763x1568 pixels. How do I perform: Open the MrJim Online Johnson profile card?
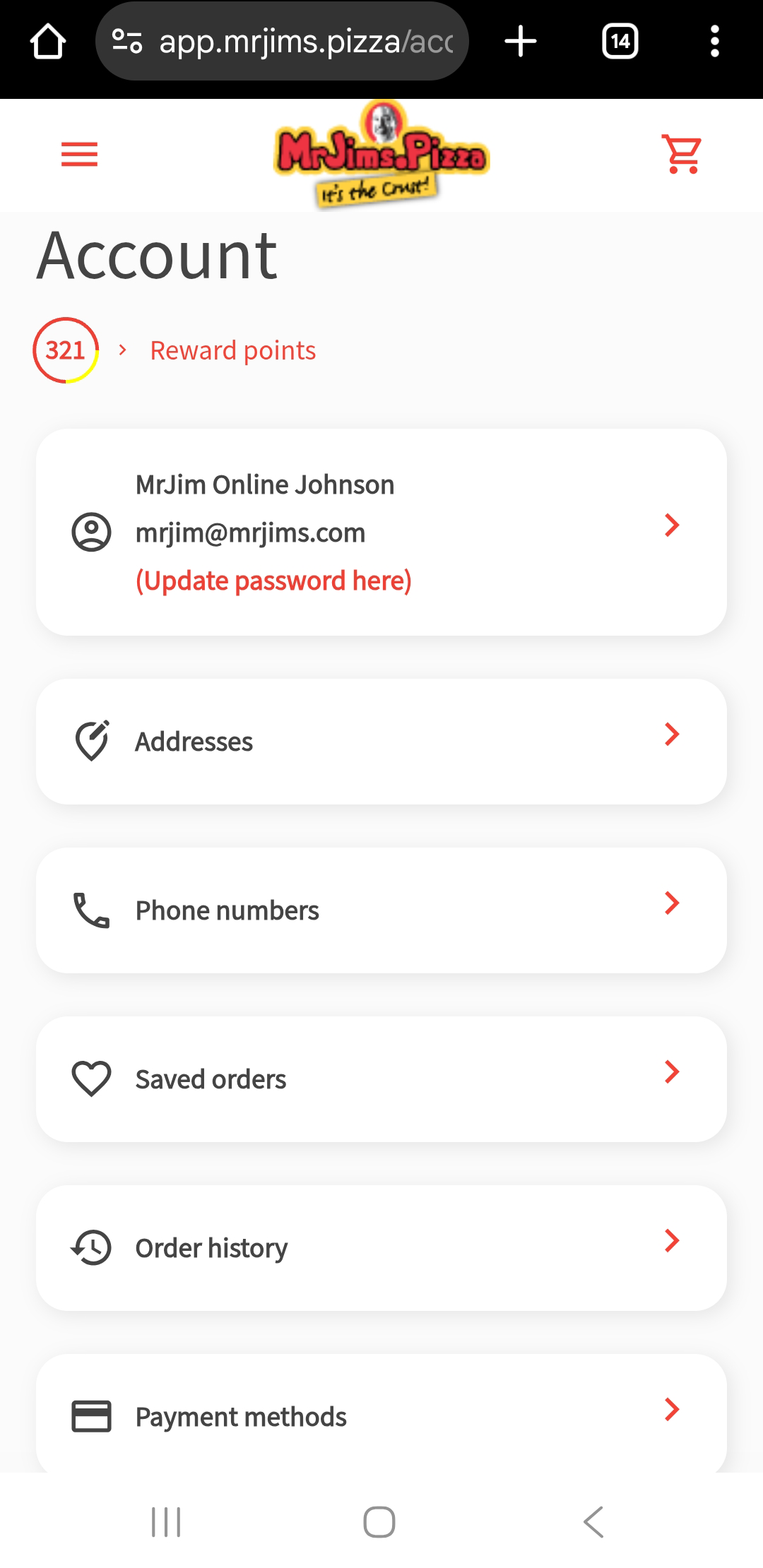point(381,532)
